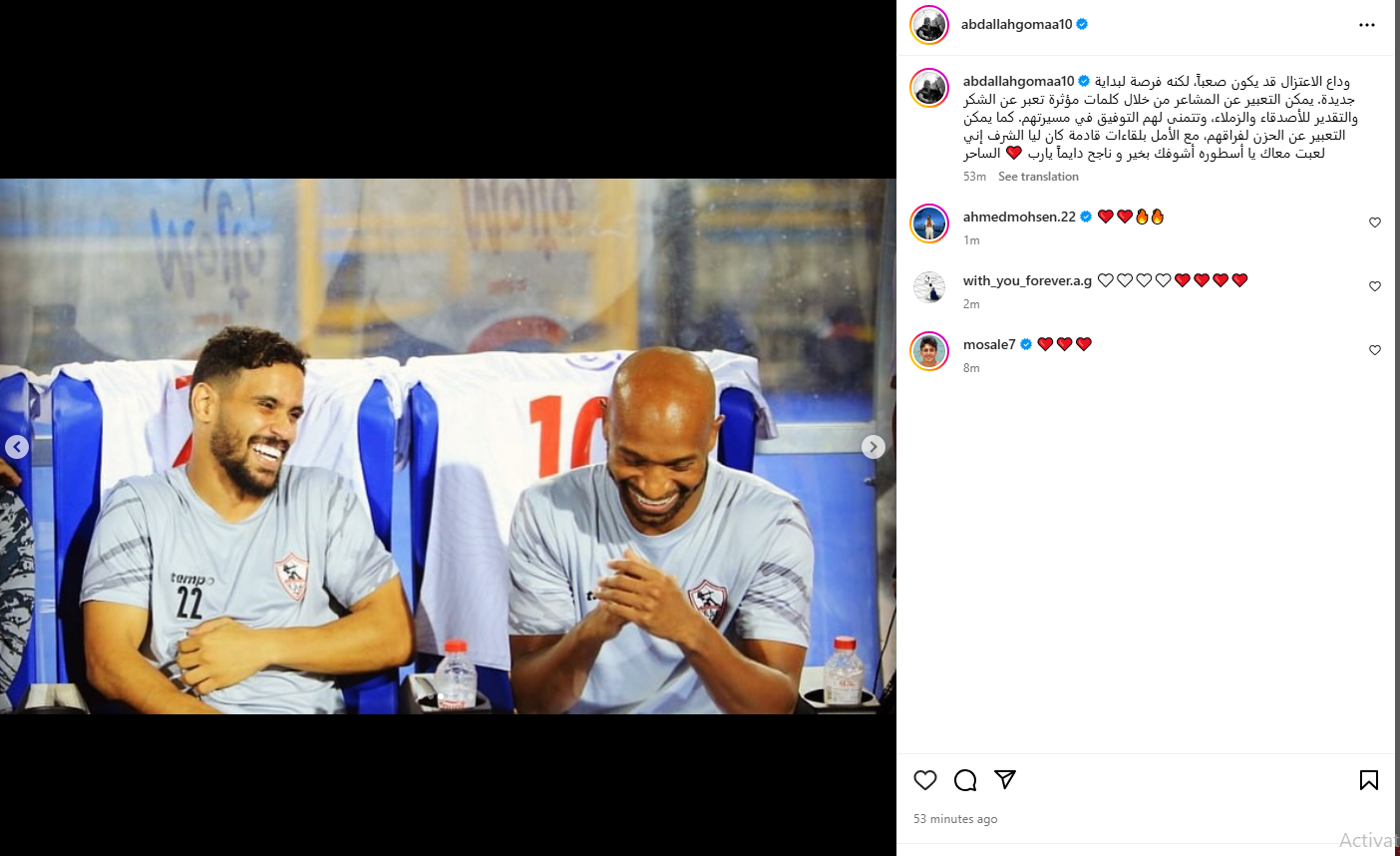The width and height of the screenshot is (1400, 856).
Task: Open abdallahgomaa10 profile from header username
Action: (1016, 24)
